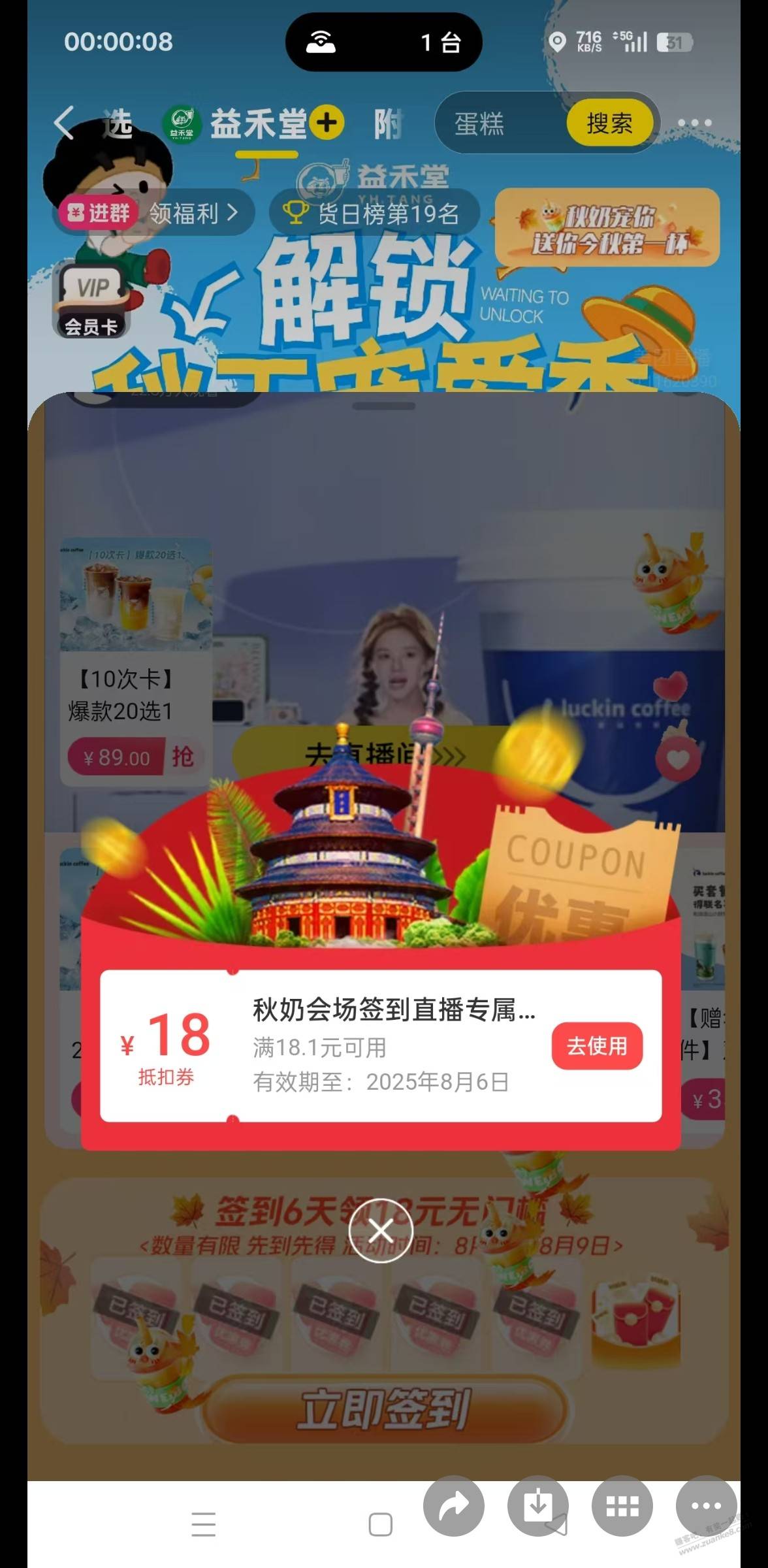This screenshot has height=1568, width=768.
Task: Go back with the top arrow
Action: point(64,123)
